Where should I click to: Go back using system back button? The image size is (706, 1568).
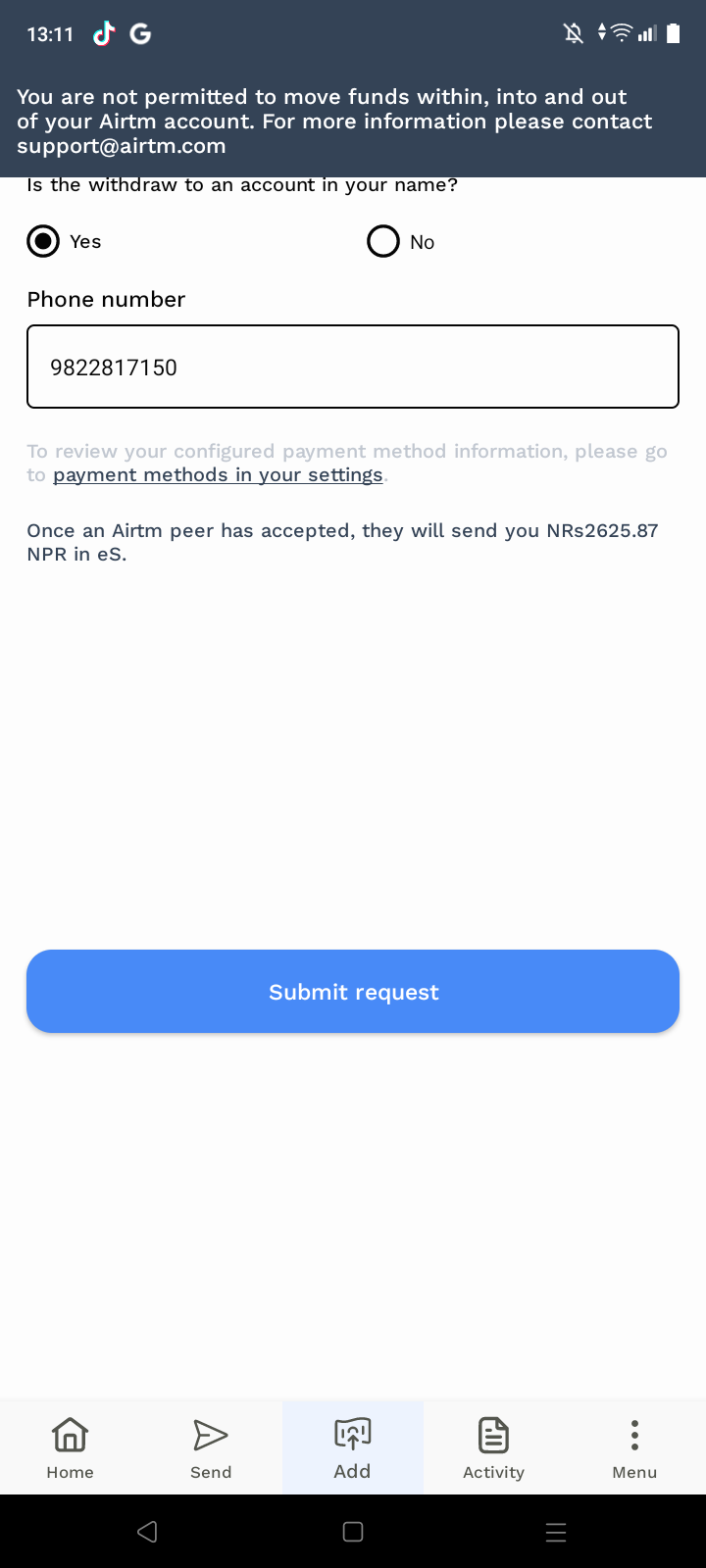(x=147, y=1532)
